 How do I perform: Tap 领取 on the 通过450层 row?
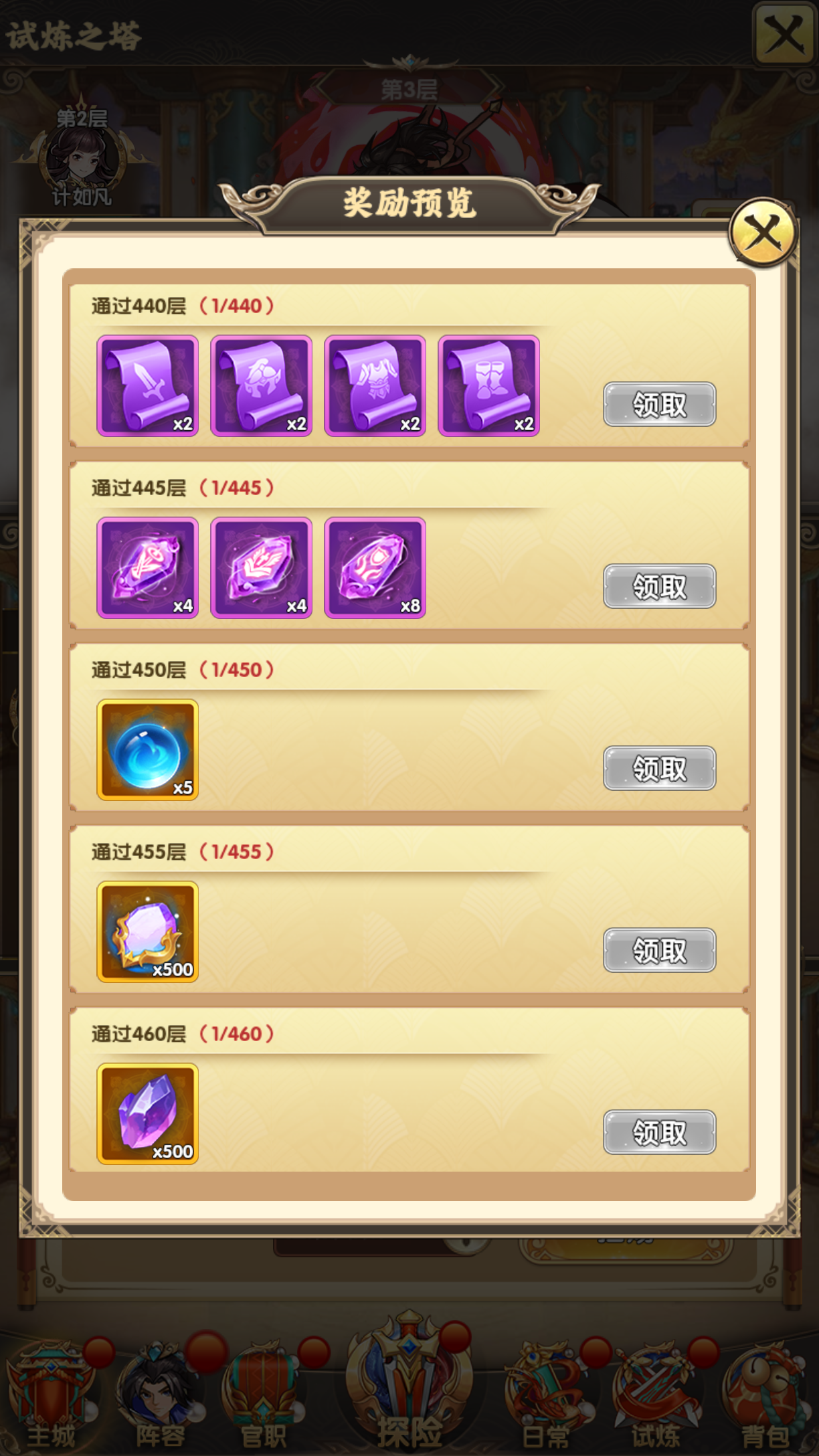point(659,768)
